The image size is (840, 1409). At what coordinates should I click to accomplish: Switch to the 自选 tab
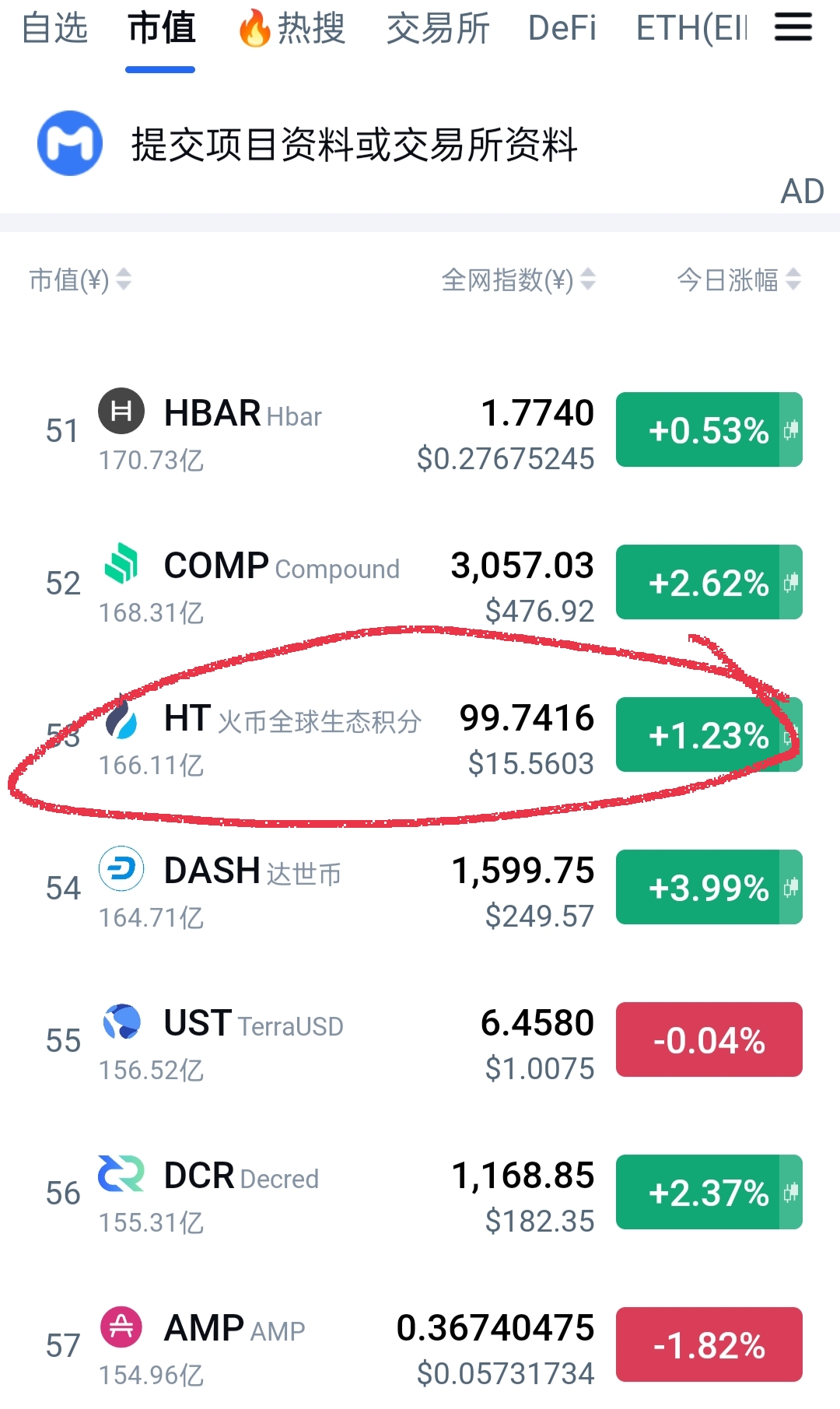pyautogui.click(x=54, y=27)
